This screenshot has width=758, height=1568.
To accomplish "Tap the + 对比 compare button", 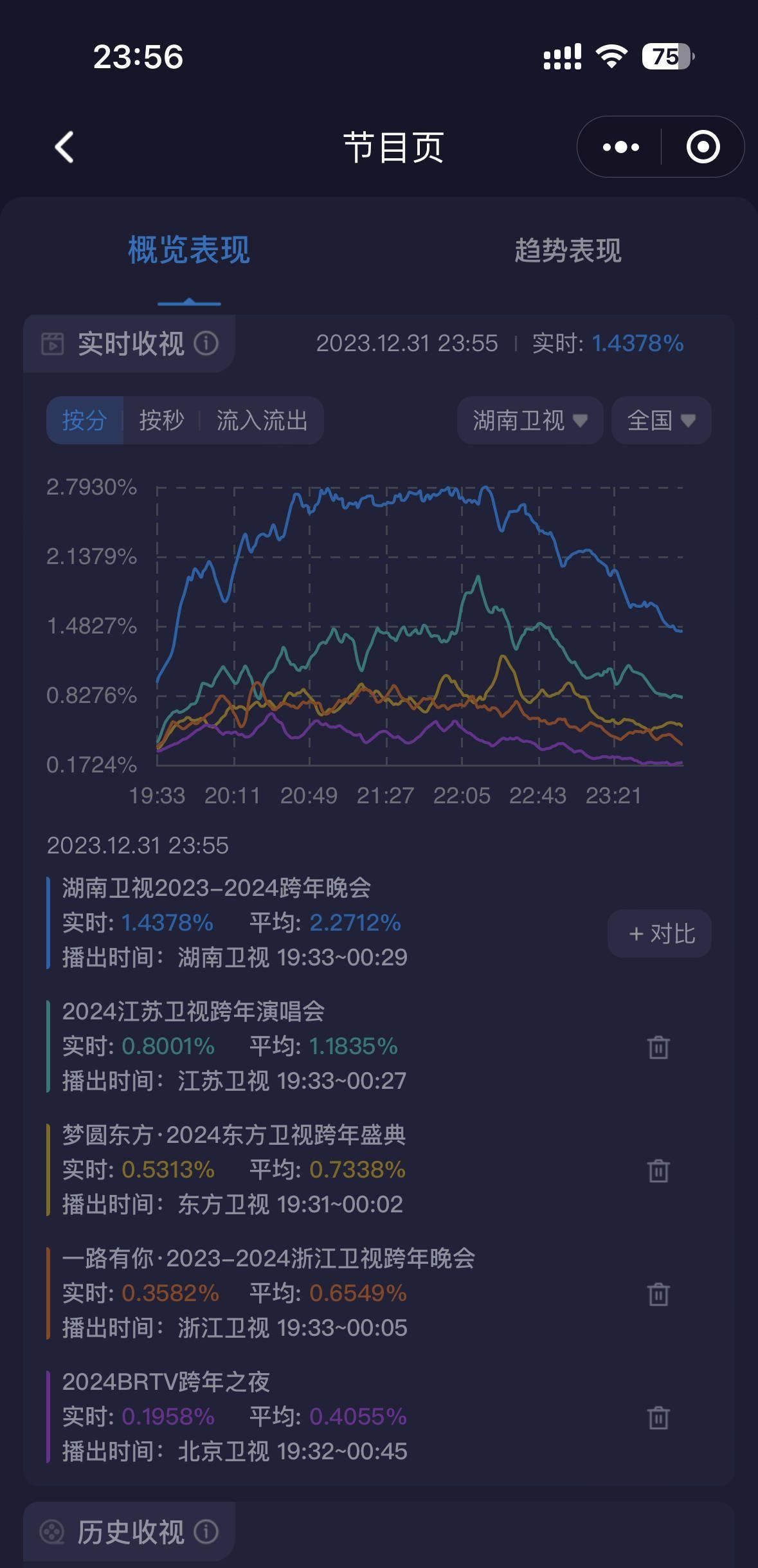I will [660, 934].
